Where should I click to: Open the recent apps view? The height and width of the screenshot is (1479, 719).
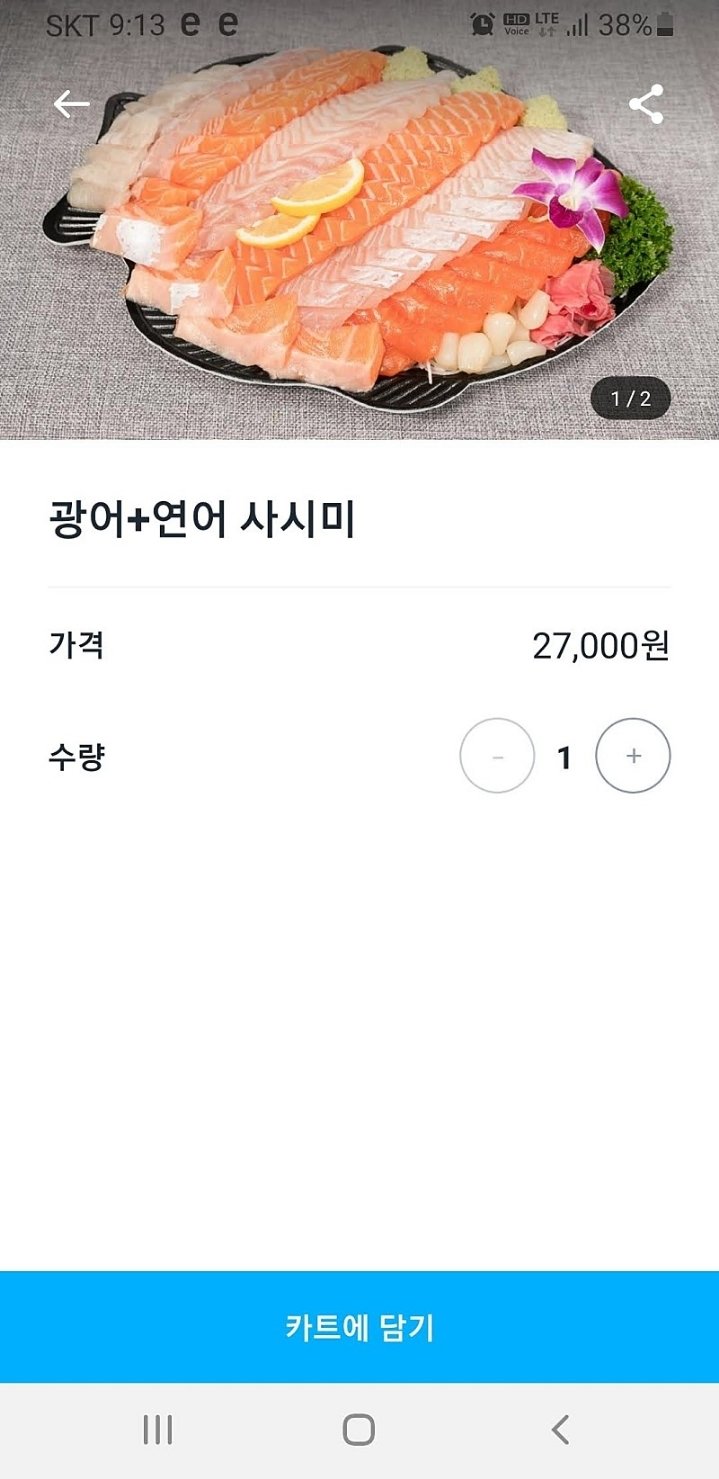click(x=157, y=1429)
